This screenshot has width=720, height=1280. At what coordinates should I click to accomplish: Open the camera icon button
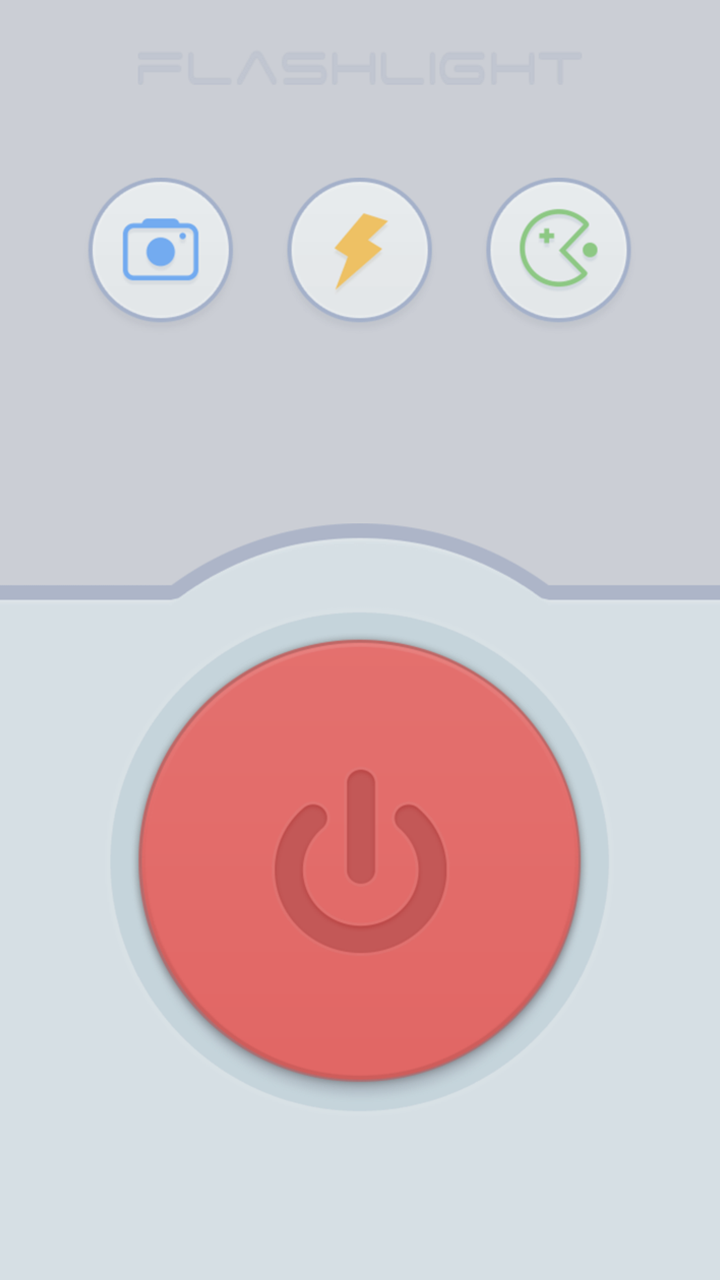click(160, 250)
